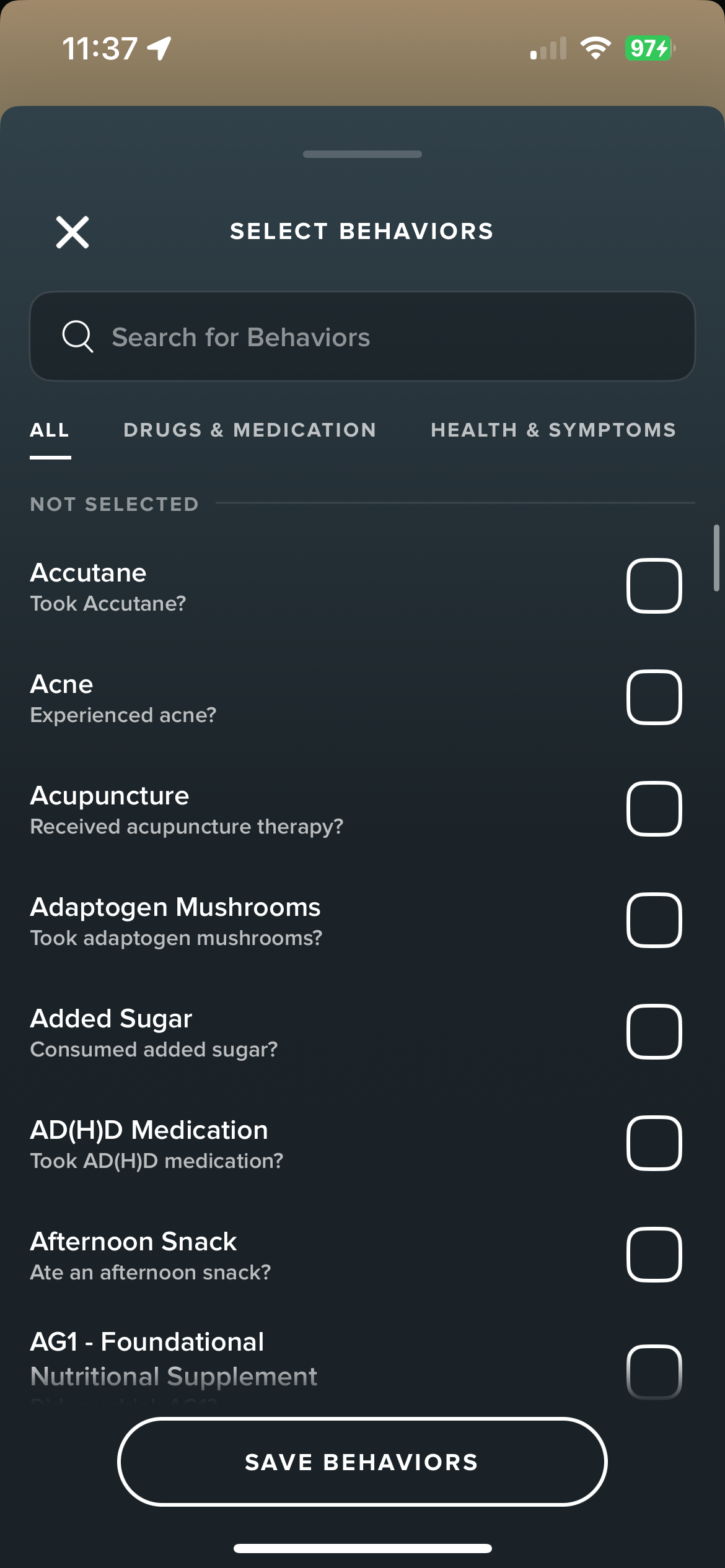Viewport: 725px width, 1568px height.
Task: Check the Accutane behavior checkbox
Action: [x=654, y=586]
